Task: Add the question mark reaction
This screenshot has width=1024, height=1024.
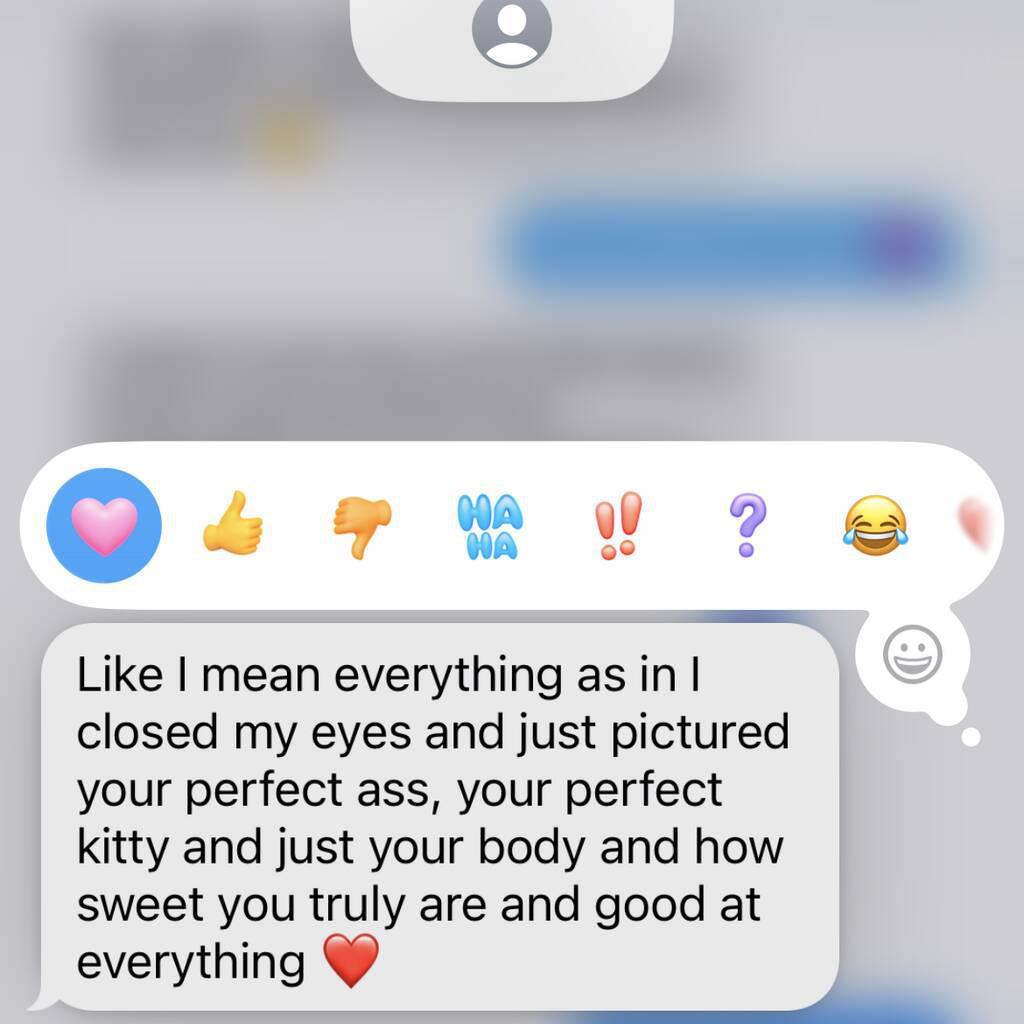Action: 745,527
